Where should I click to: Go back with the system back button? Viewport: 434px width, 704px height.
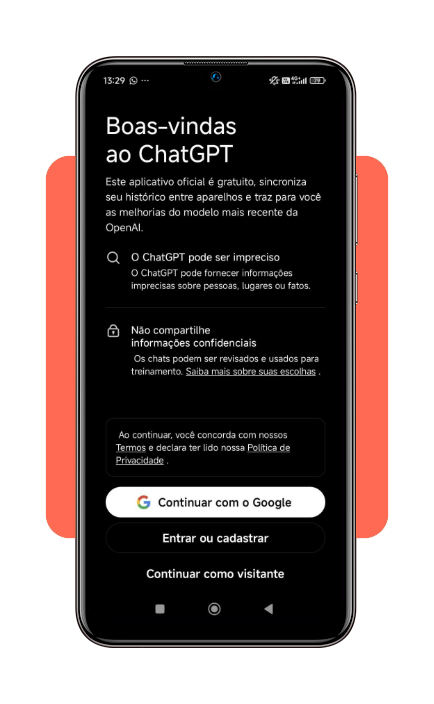coord(268,609)
